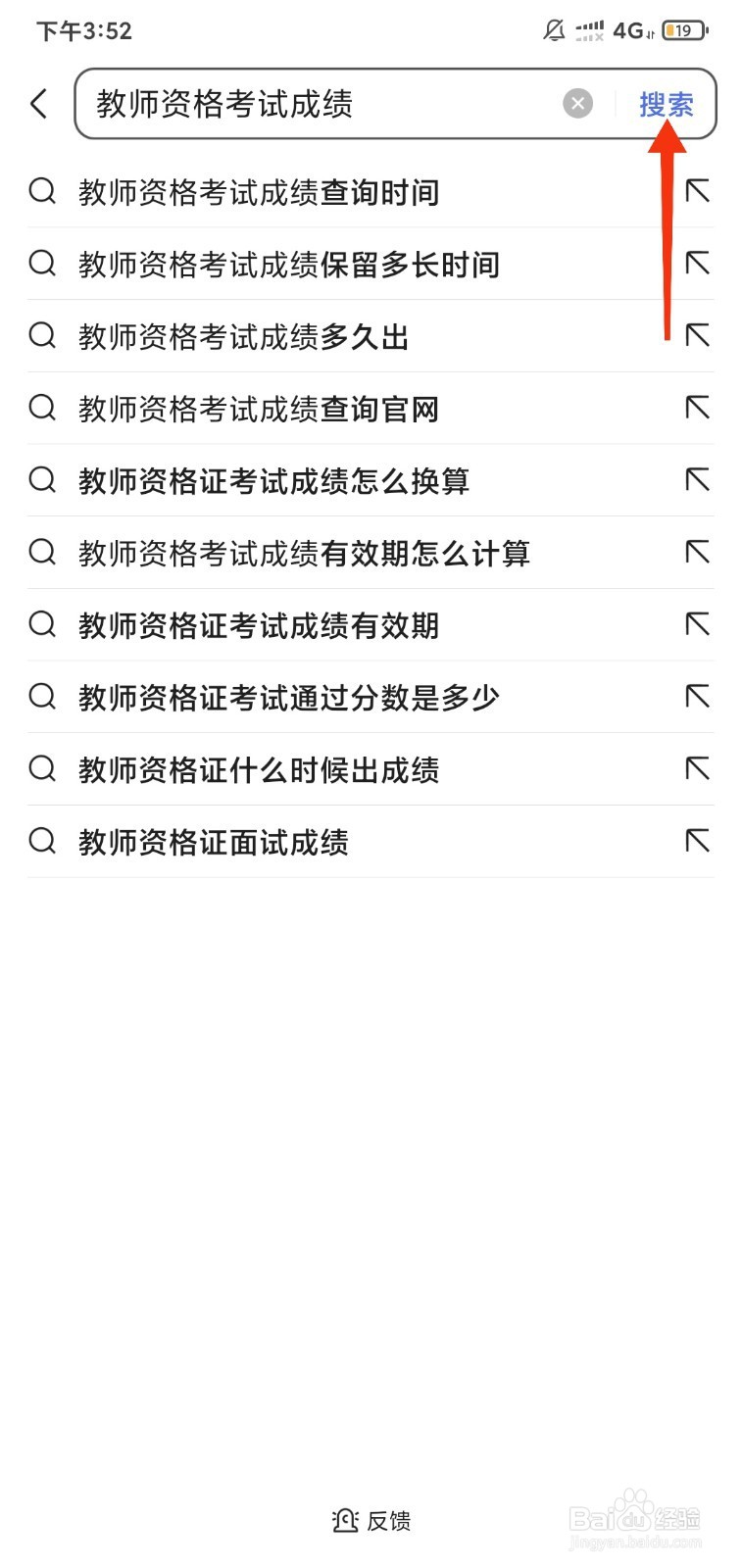
Task: Select suggestion 教师资格证考试成绩有效期
Action: coord(259,625)
